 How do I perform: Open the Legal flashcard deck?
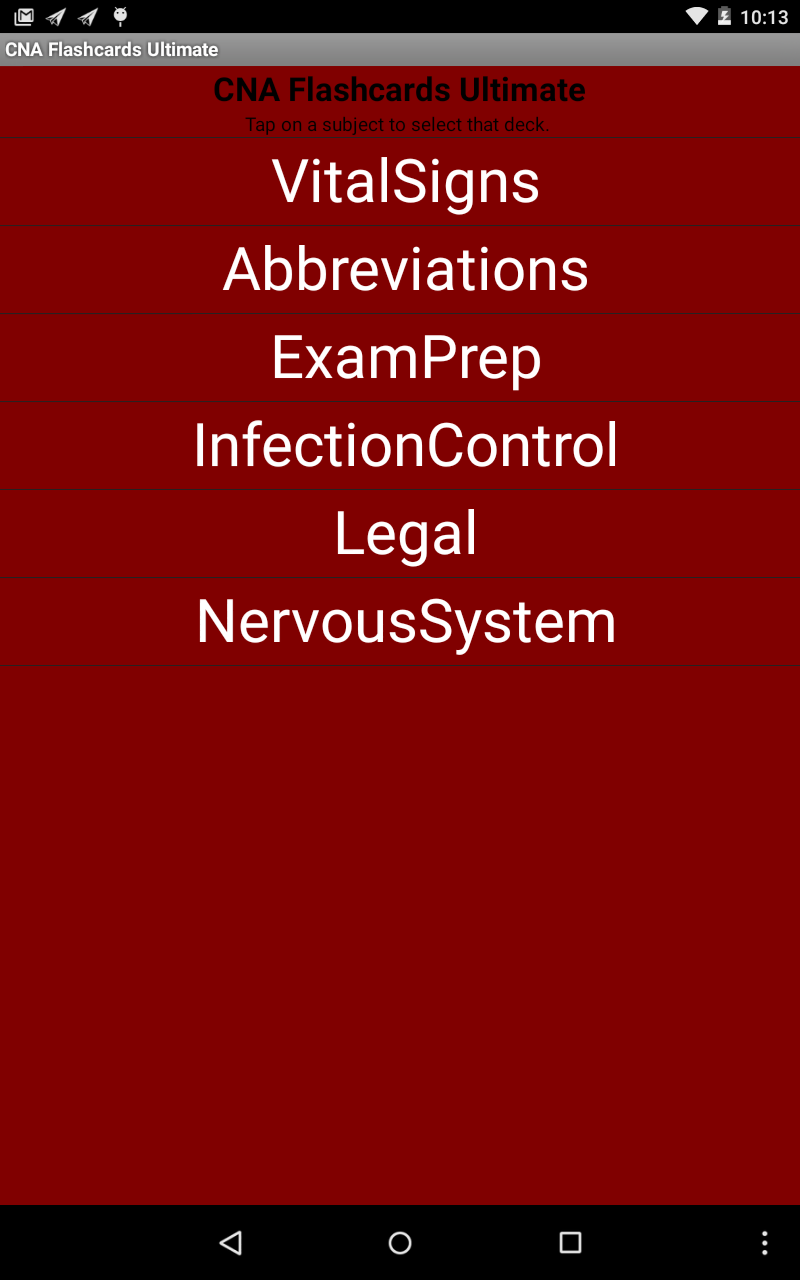(406, 533)
